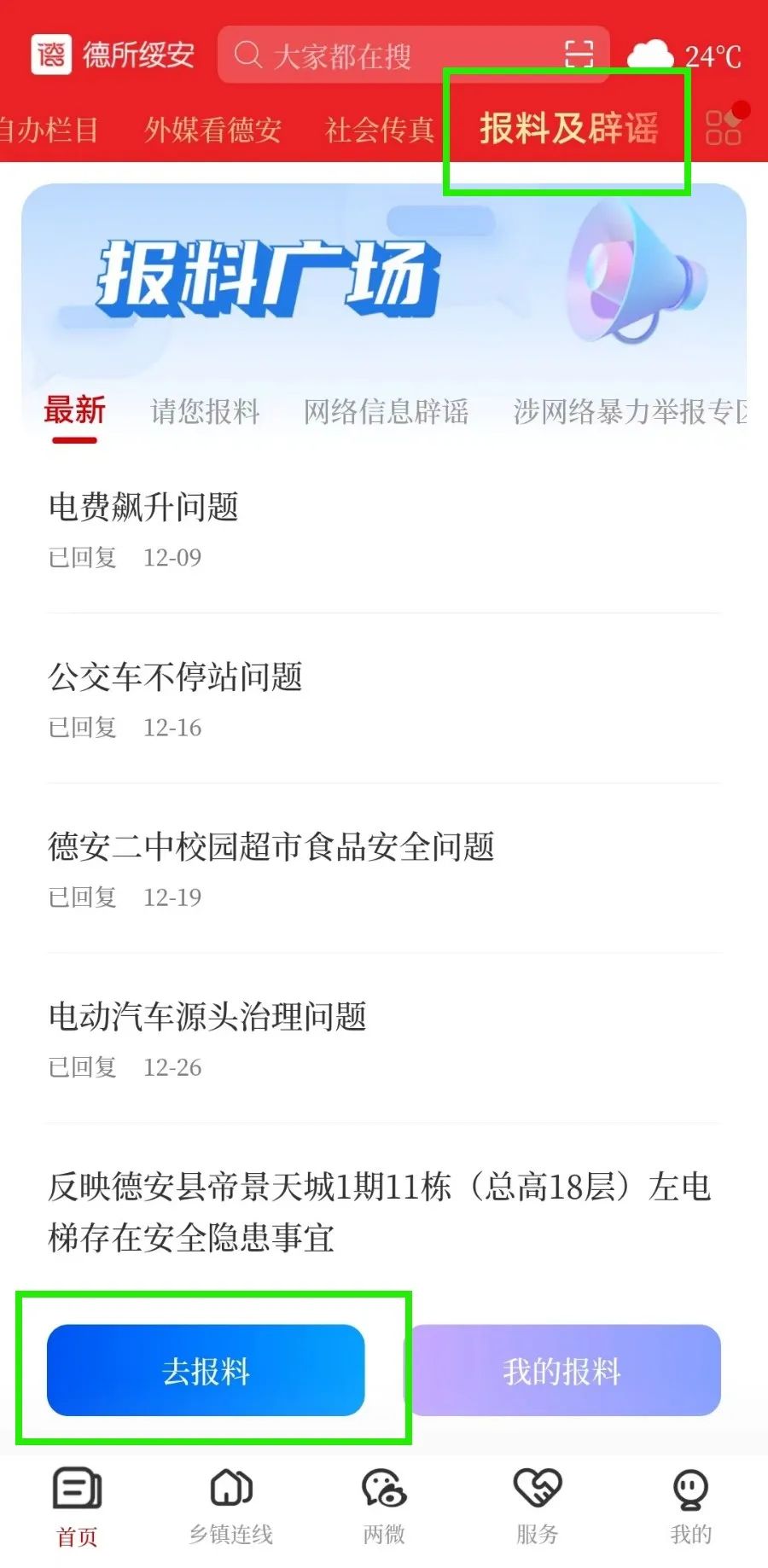Open the 公交车不停站问题 report
Image resolution: width=768 pixels, height=1568 pixels.
coord(175,677)
